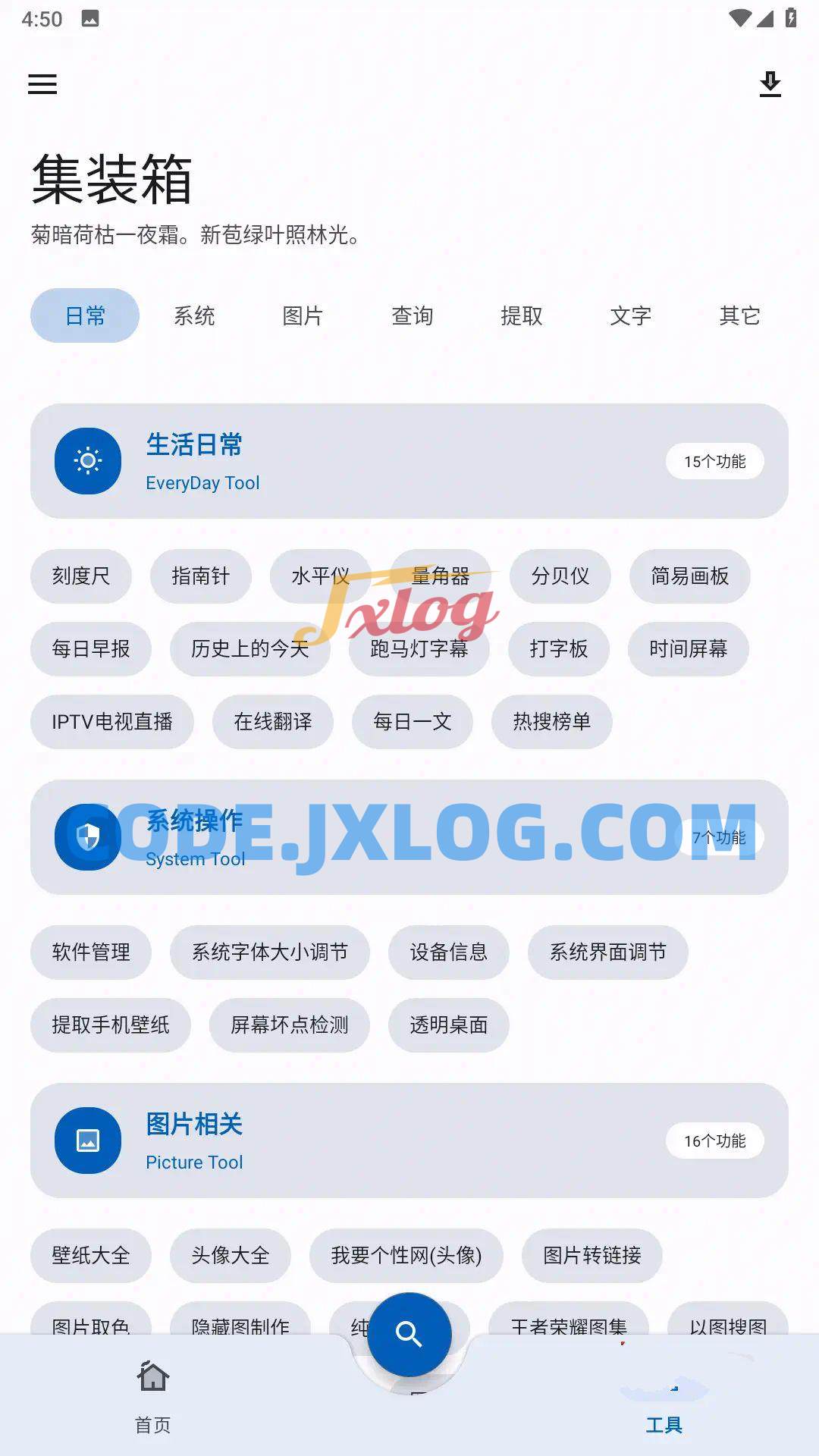Screen dimensions: 819x1456
Task: Check the 热搜榜单 trending list
Action: 551,722
